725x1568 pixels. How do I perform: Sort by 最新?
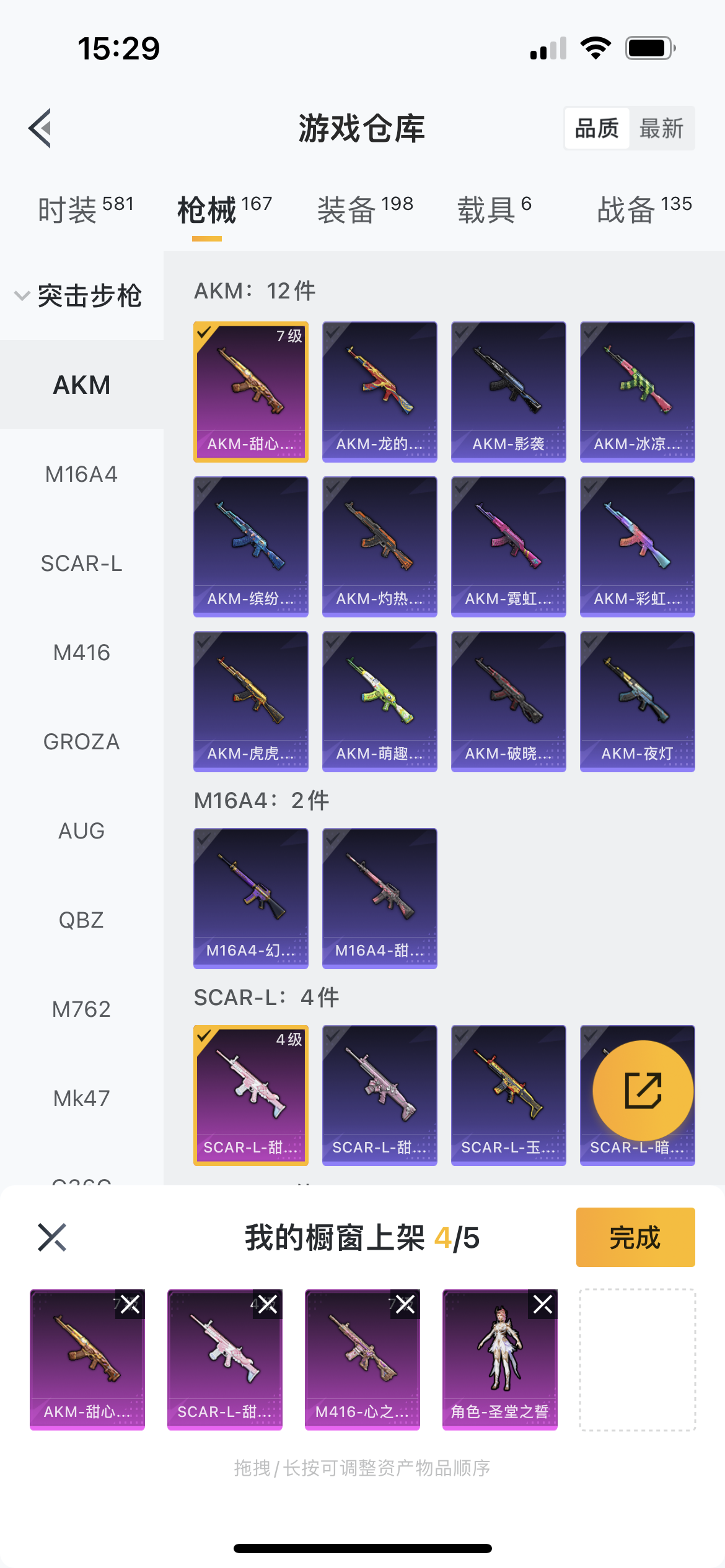(x=661, y=129)
